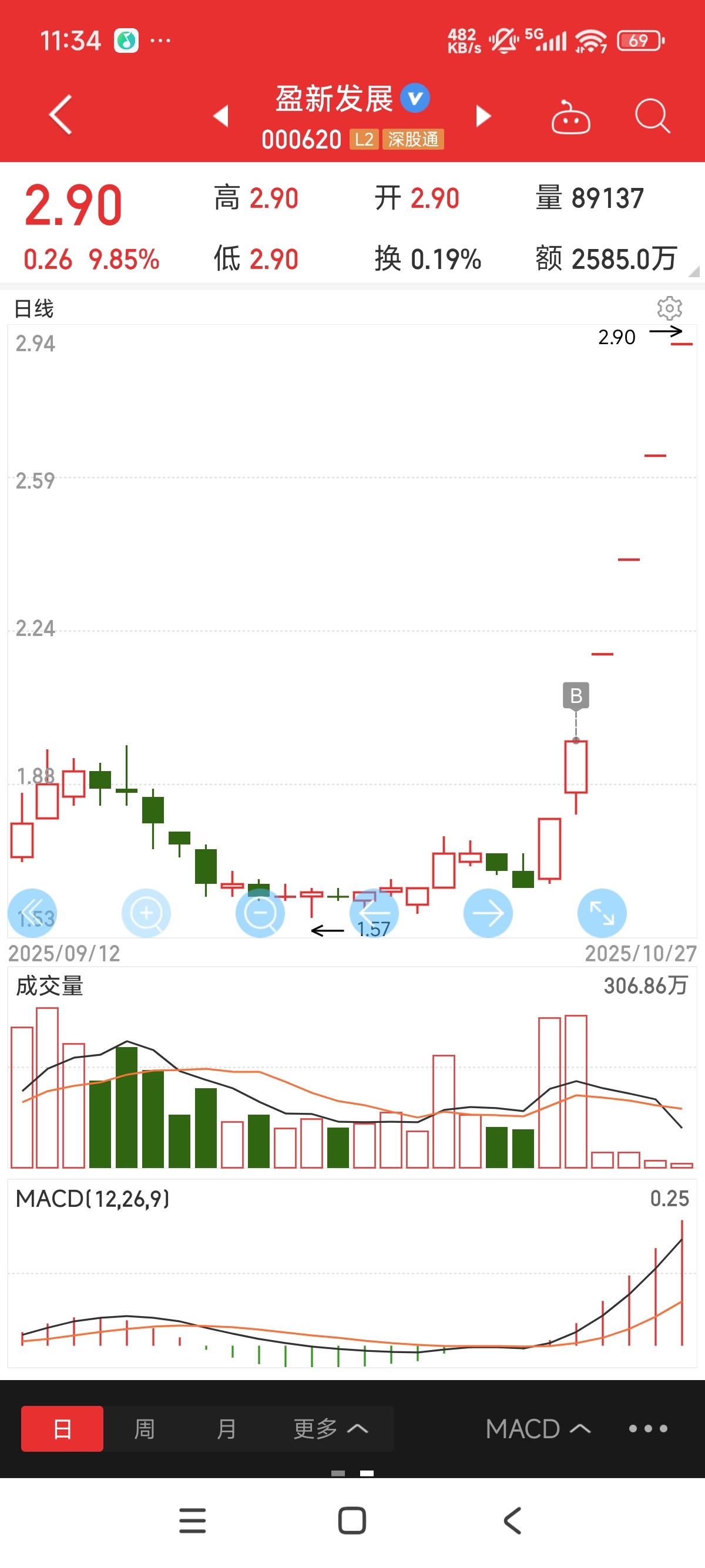
Task: Move chart cursor left
Action: [374, 913]
